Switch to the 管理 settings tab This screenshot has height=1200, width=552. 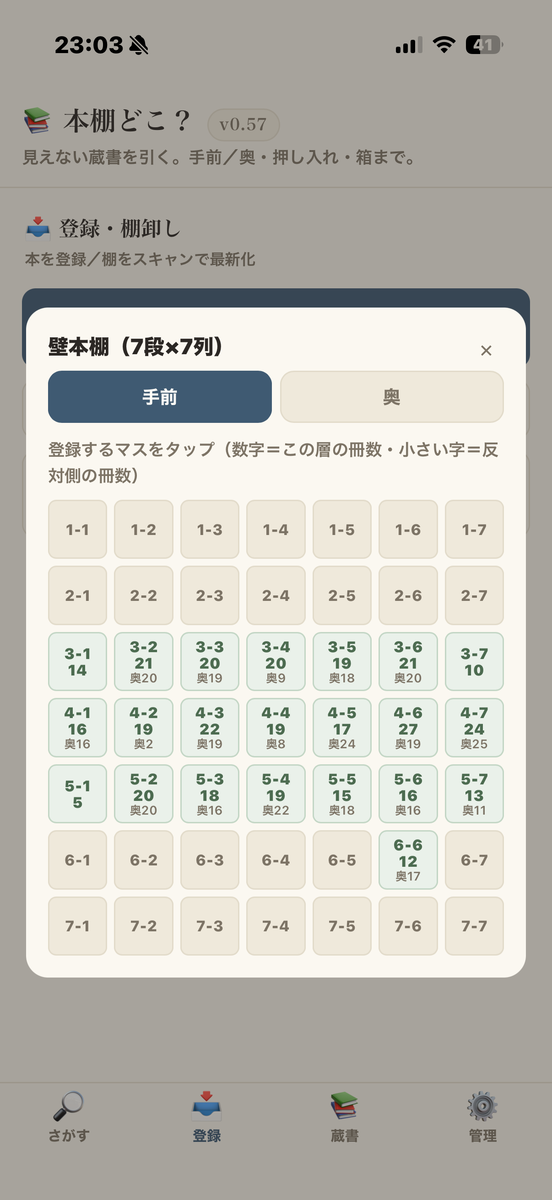pos(483,1117)
